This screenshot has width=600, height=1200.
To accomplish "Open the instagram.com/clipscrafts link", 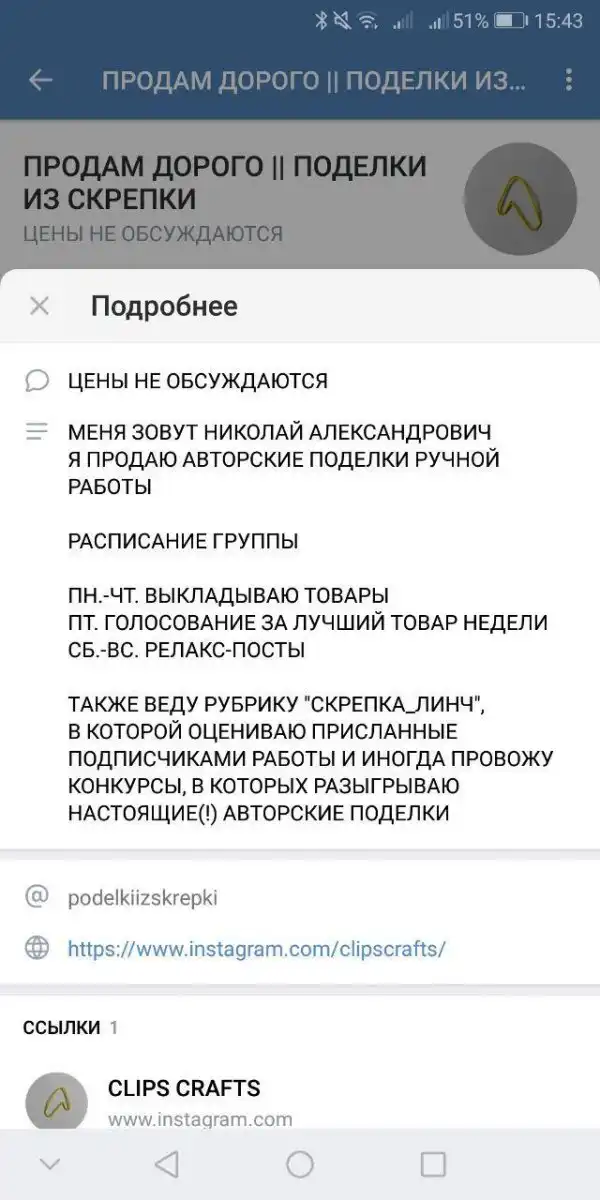I will pyautogui.click(x=256, y=949).
